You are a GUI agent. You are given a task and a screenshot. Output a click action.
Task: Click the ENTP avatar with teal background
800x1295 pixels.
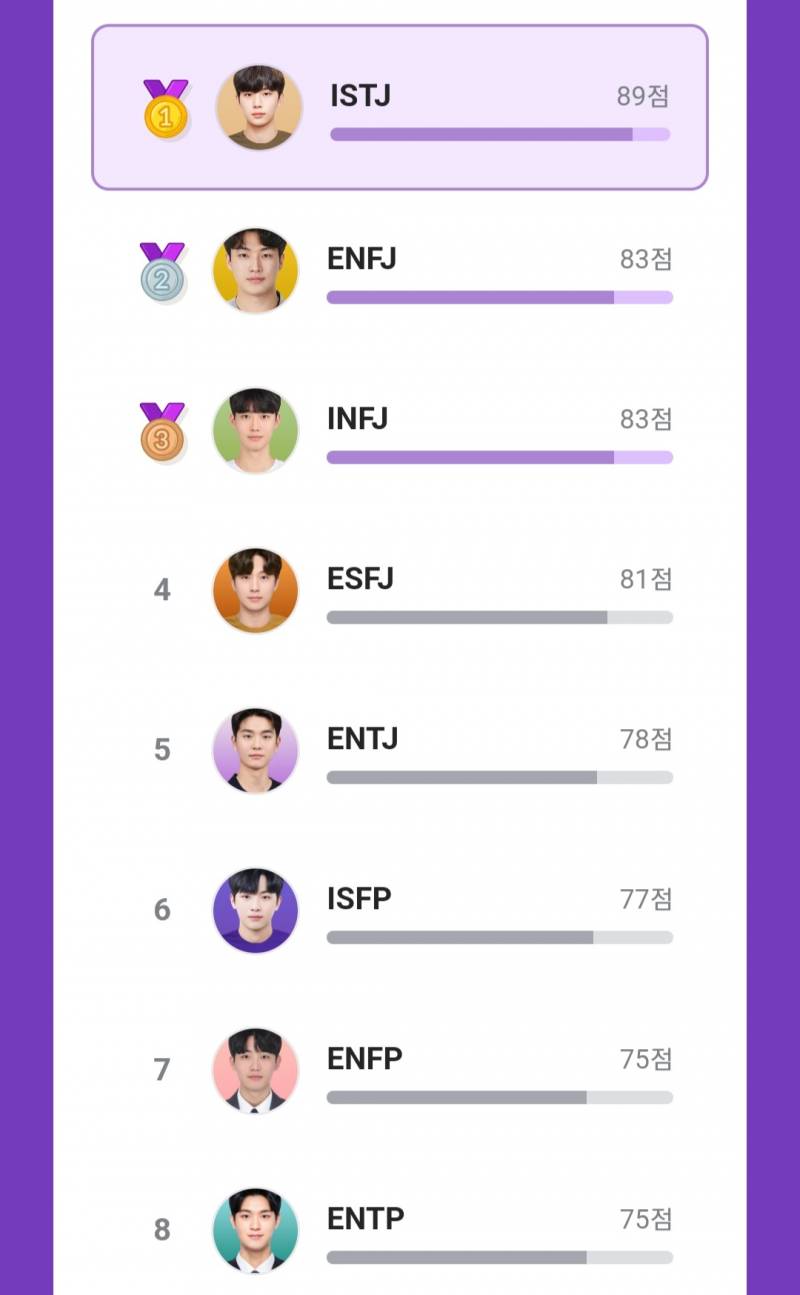(255, 1231)
